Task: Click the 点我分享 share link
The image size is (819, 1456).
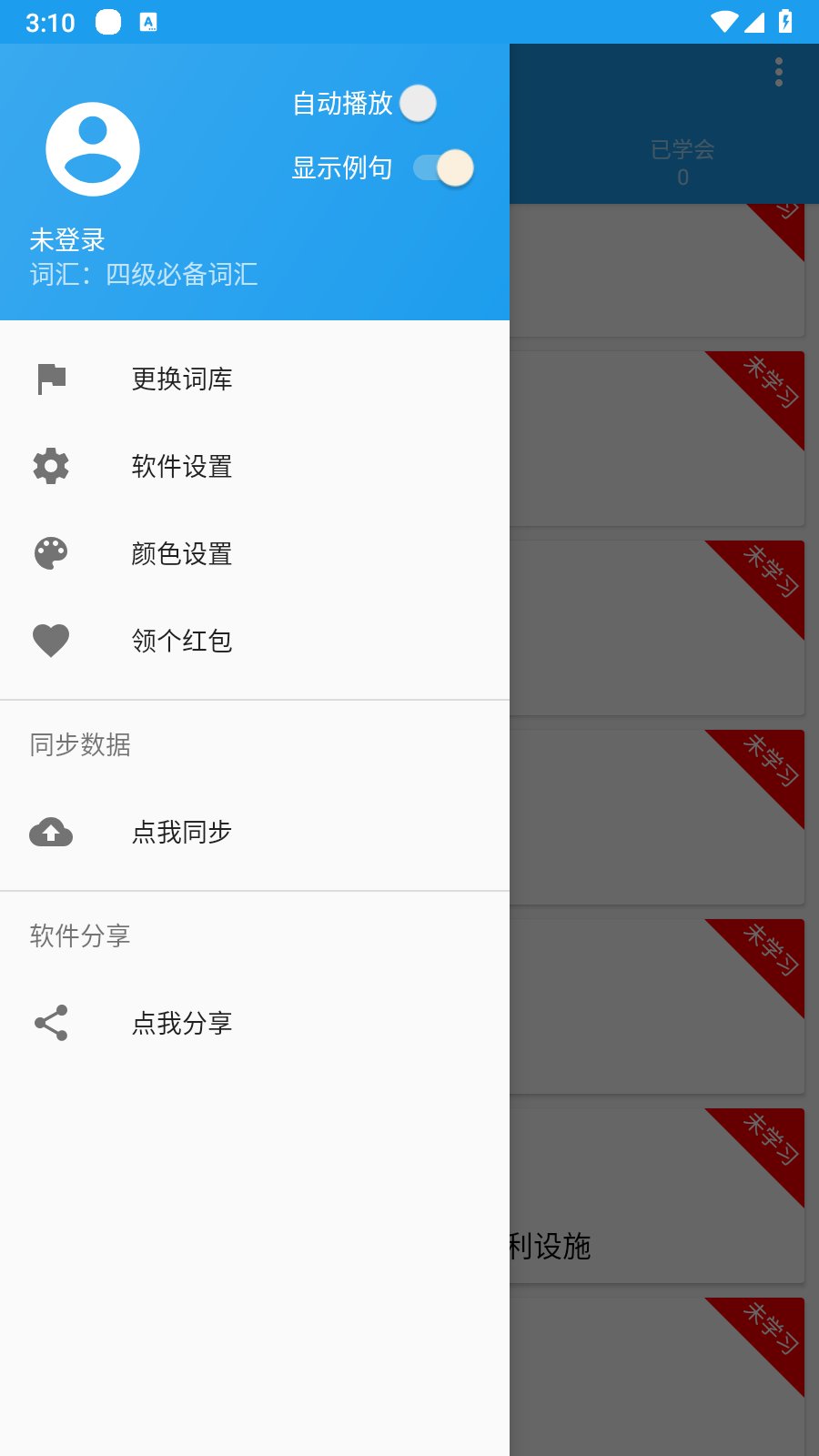Action: point(182,1023)
